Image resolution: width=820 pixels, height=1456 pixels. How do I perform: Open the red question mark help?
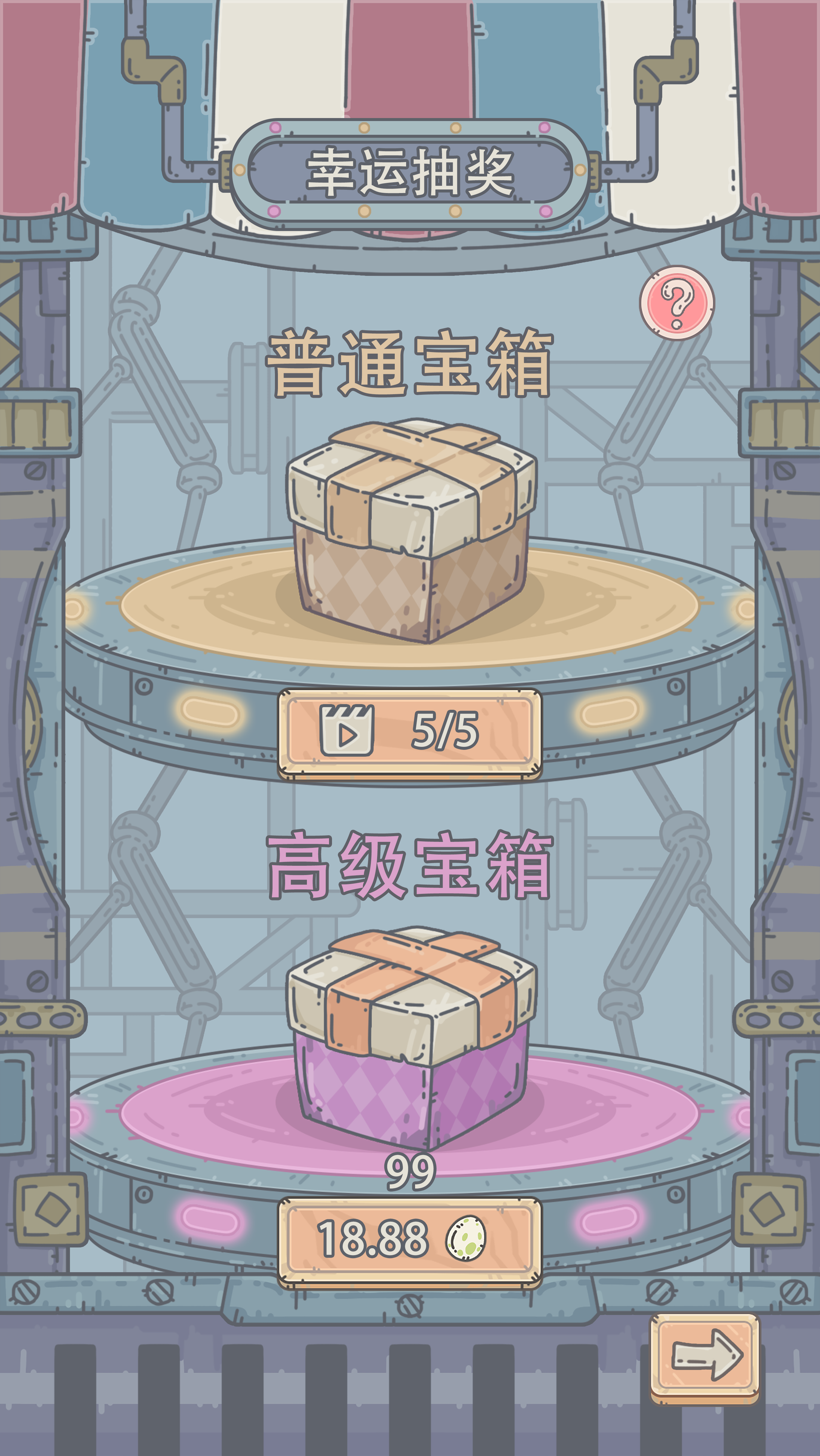[677, 302]
